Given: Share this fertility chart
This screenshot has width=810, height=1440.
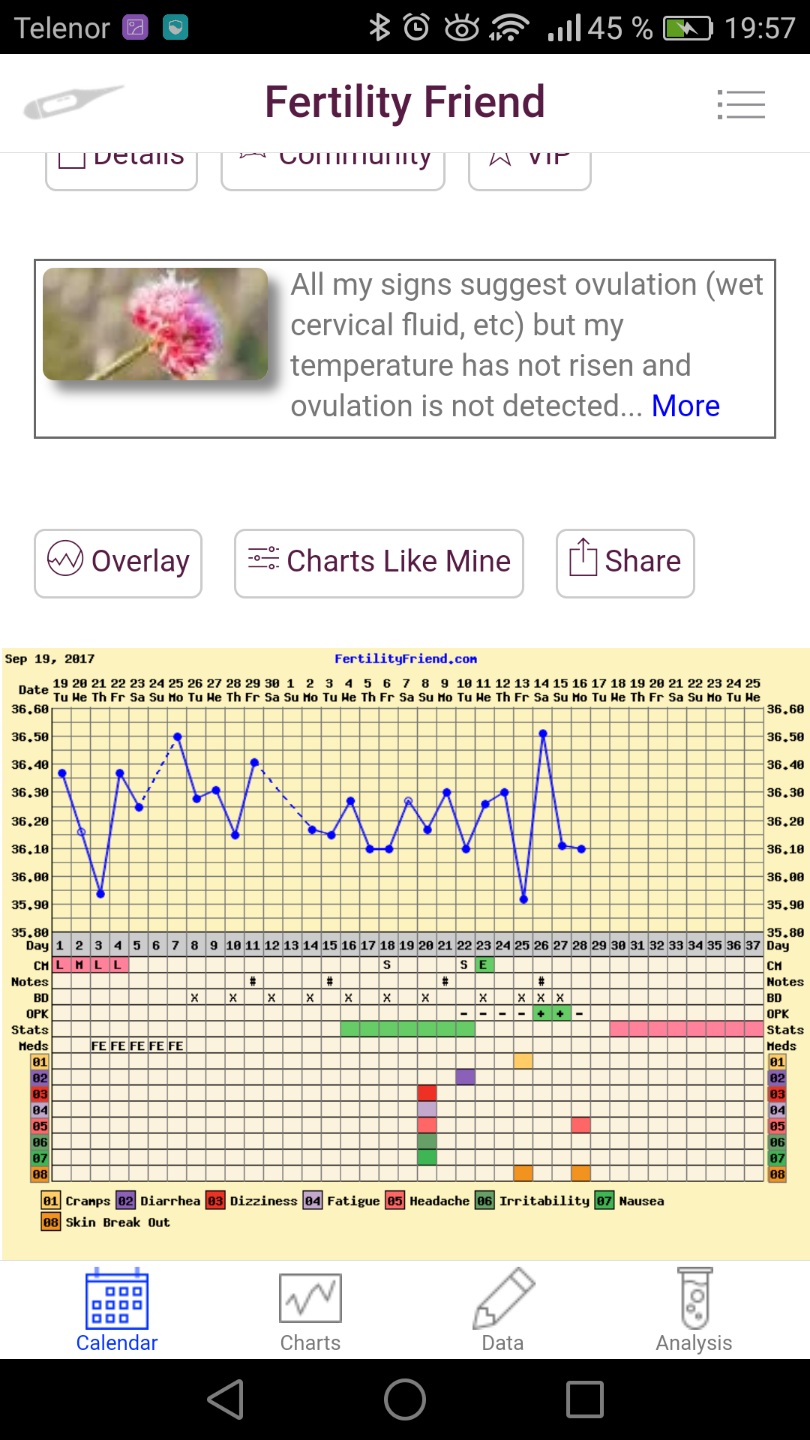Looking at the screenshot, I should click(x=625, y=563).
